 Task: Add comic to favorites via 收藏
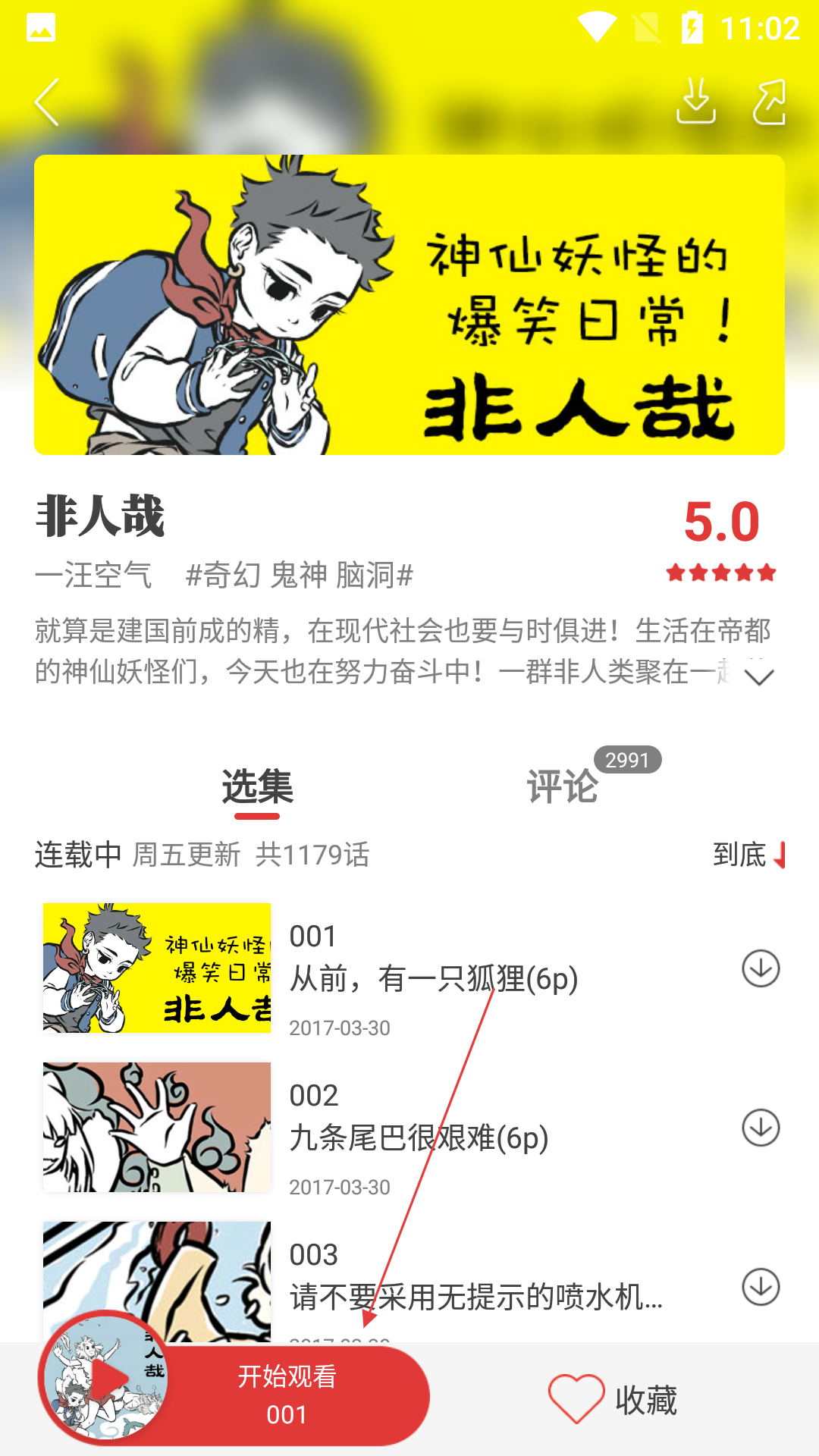pos(613,1399)
